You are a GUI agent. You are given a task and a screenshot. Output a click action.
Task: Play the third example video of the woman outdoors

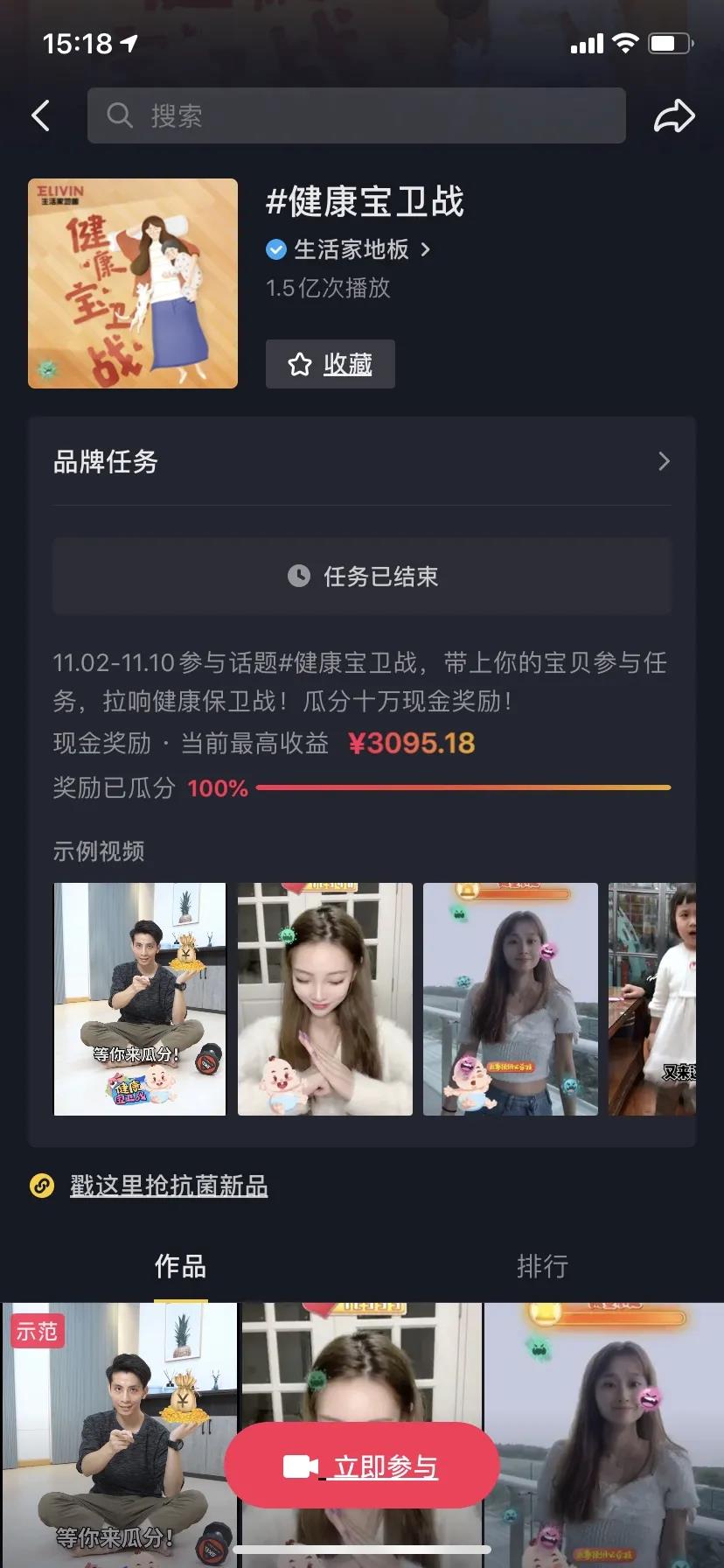511,998
